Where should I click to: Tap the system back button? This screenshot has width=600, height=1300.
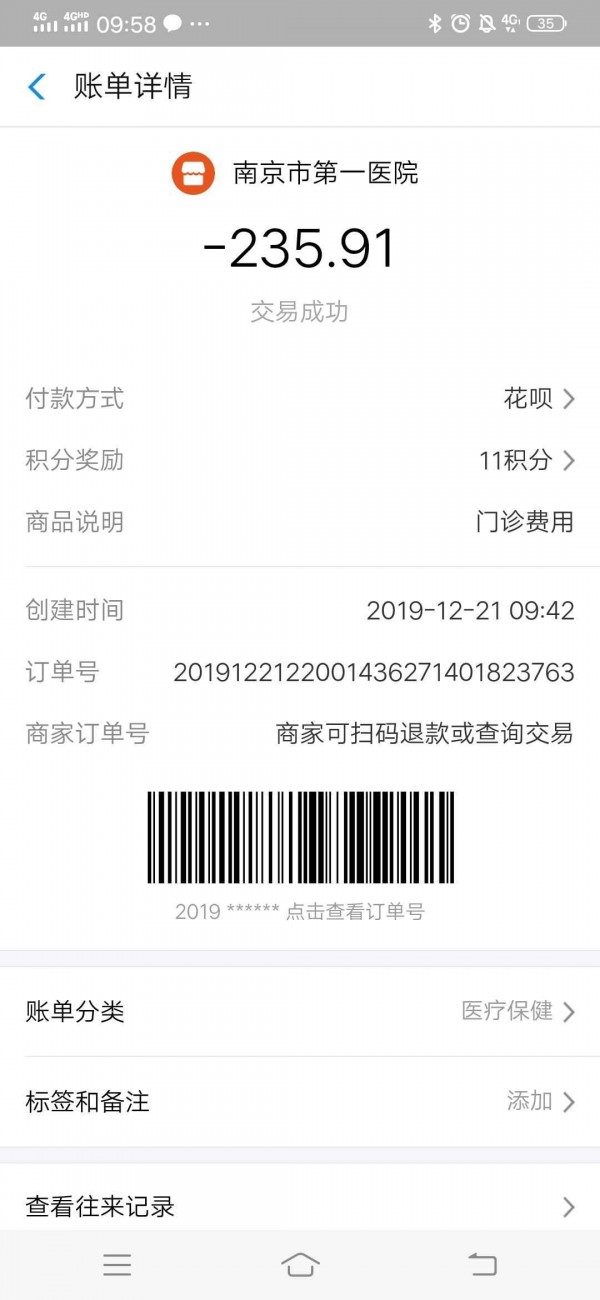coord(482,1264)
